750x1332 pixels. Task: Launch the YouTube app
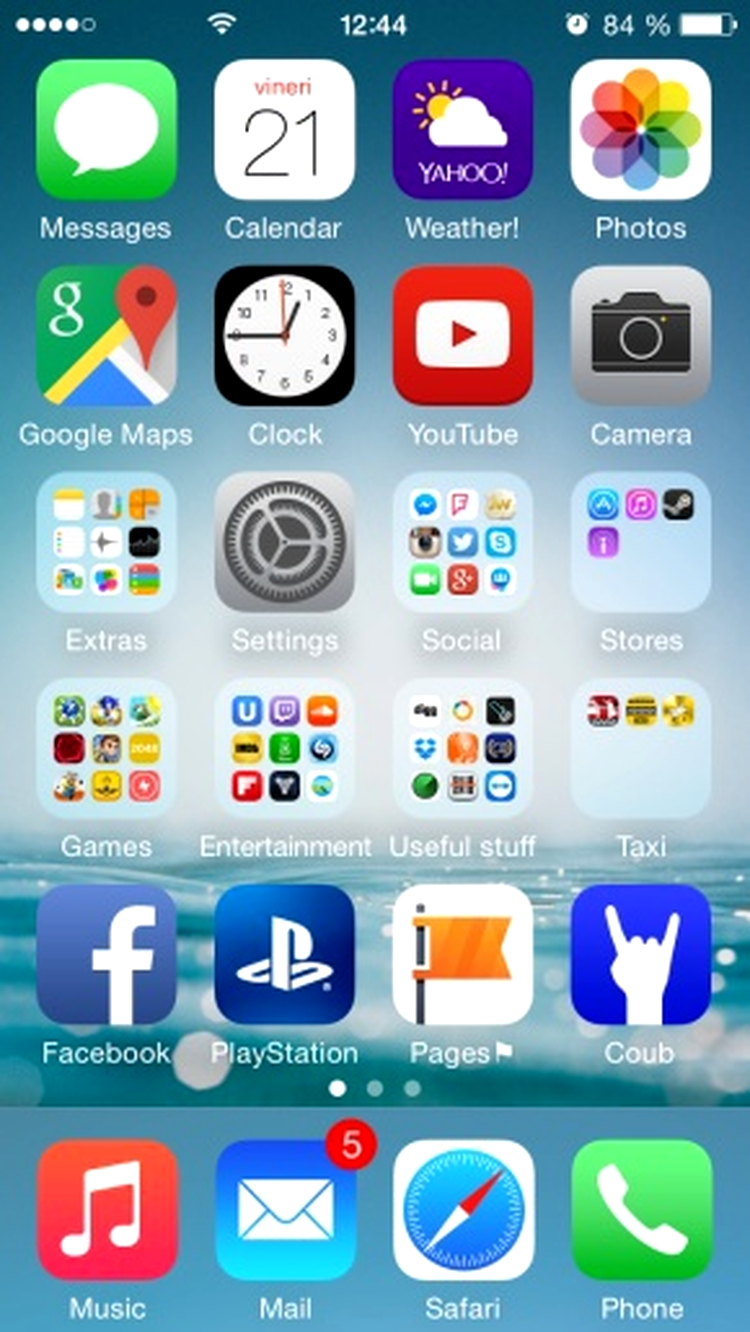click(462, 336)
